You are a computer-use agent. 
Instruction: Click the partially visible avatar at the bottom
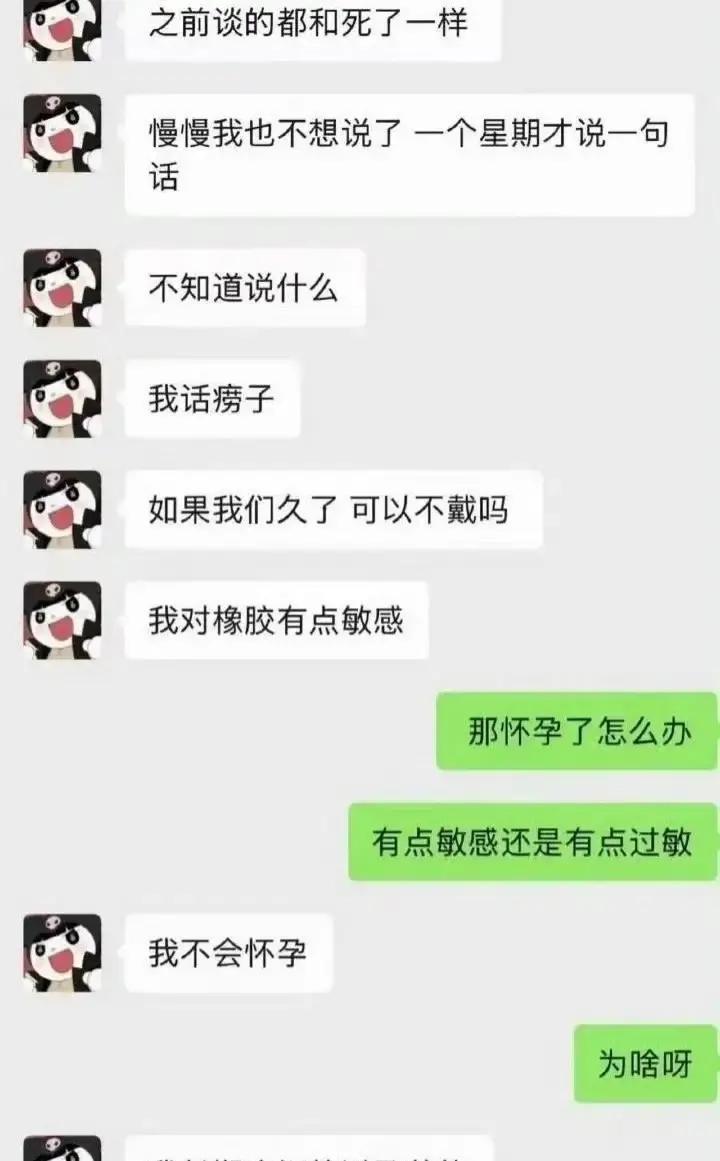point(60,1150)
